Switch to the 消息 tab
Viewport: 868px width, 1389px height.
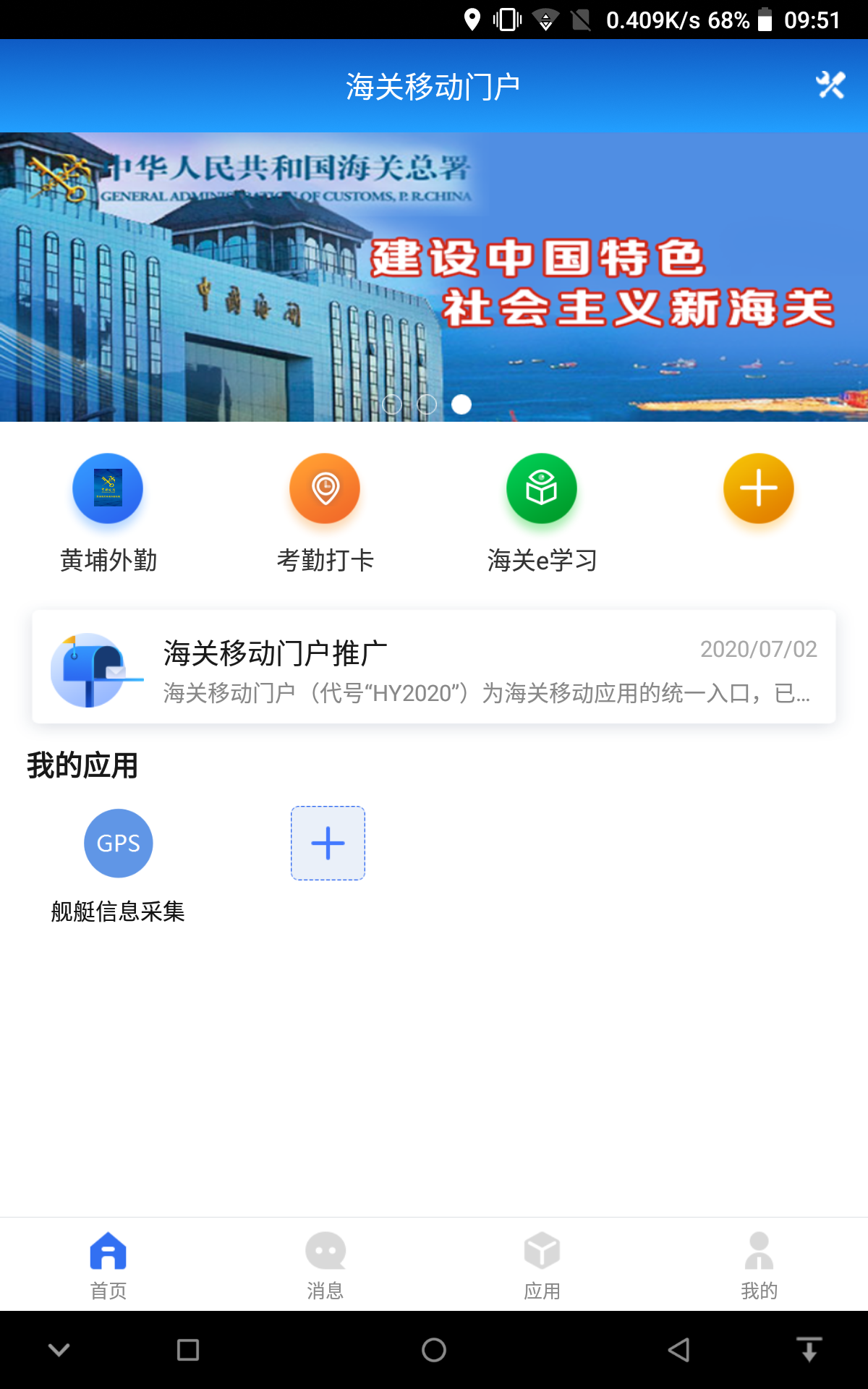tap(325, 1265)
